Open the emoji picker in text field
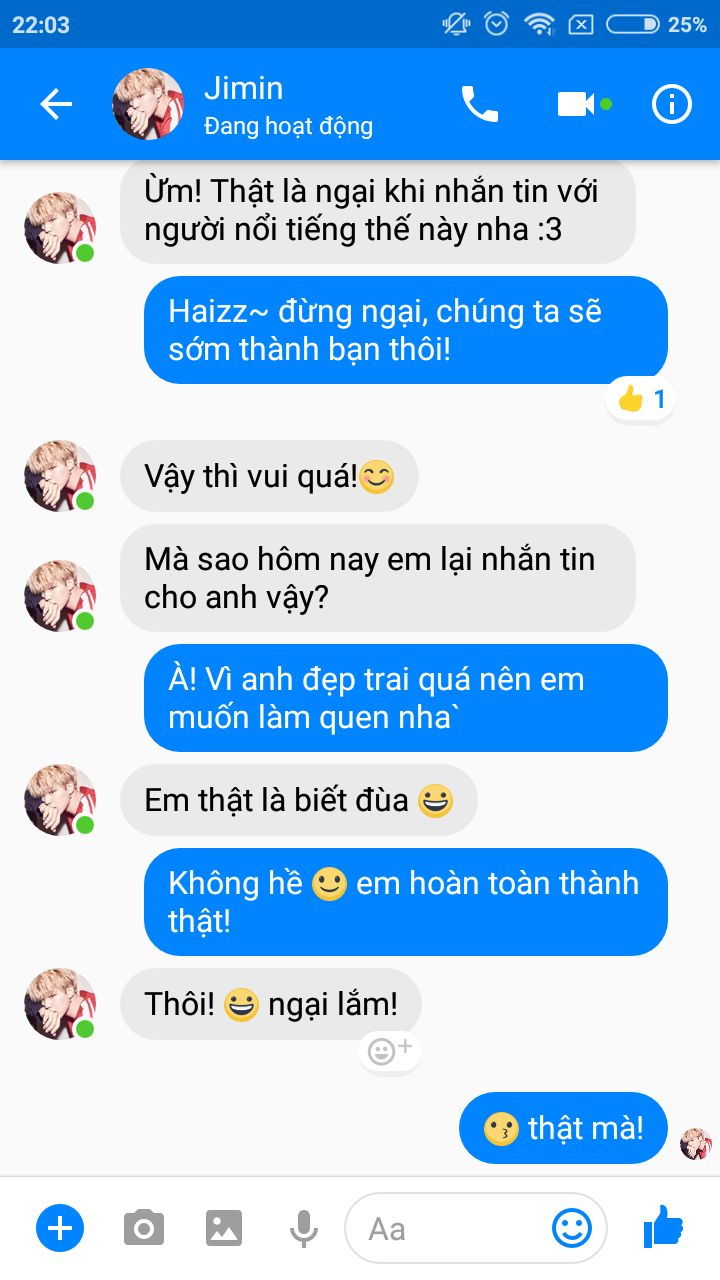This screenshot has width=720, height=1280. 572,1228
